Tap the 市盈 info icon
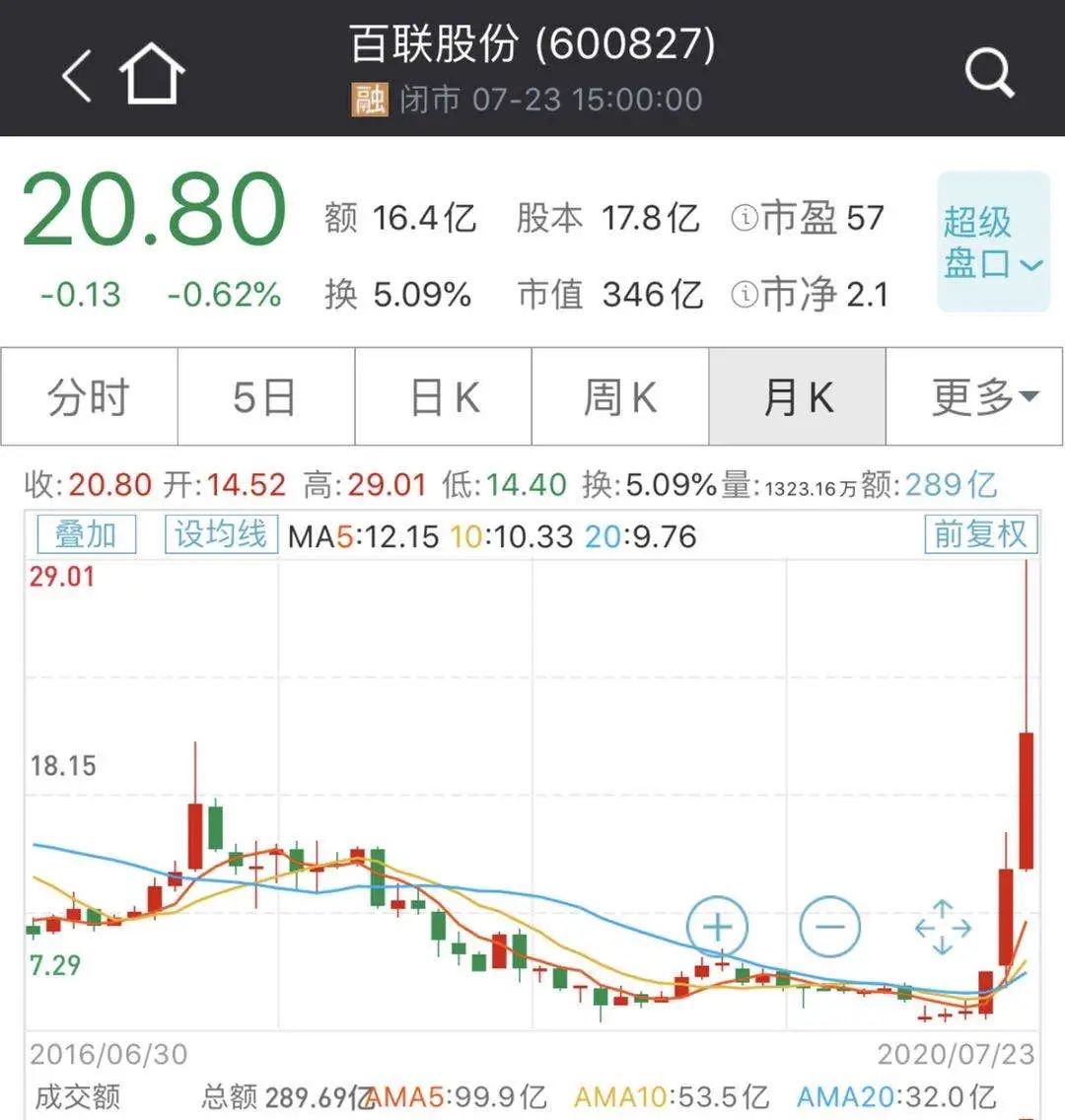1065x1120 pixels. [744, 218]
